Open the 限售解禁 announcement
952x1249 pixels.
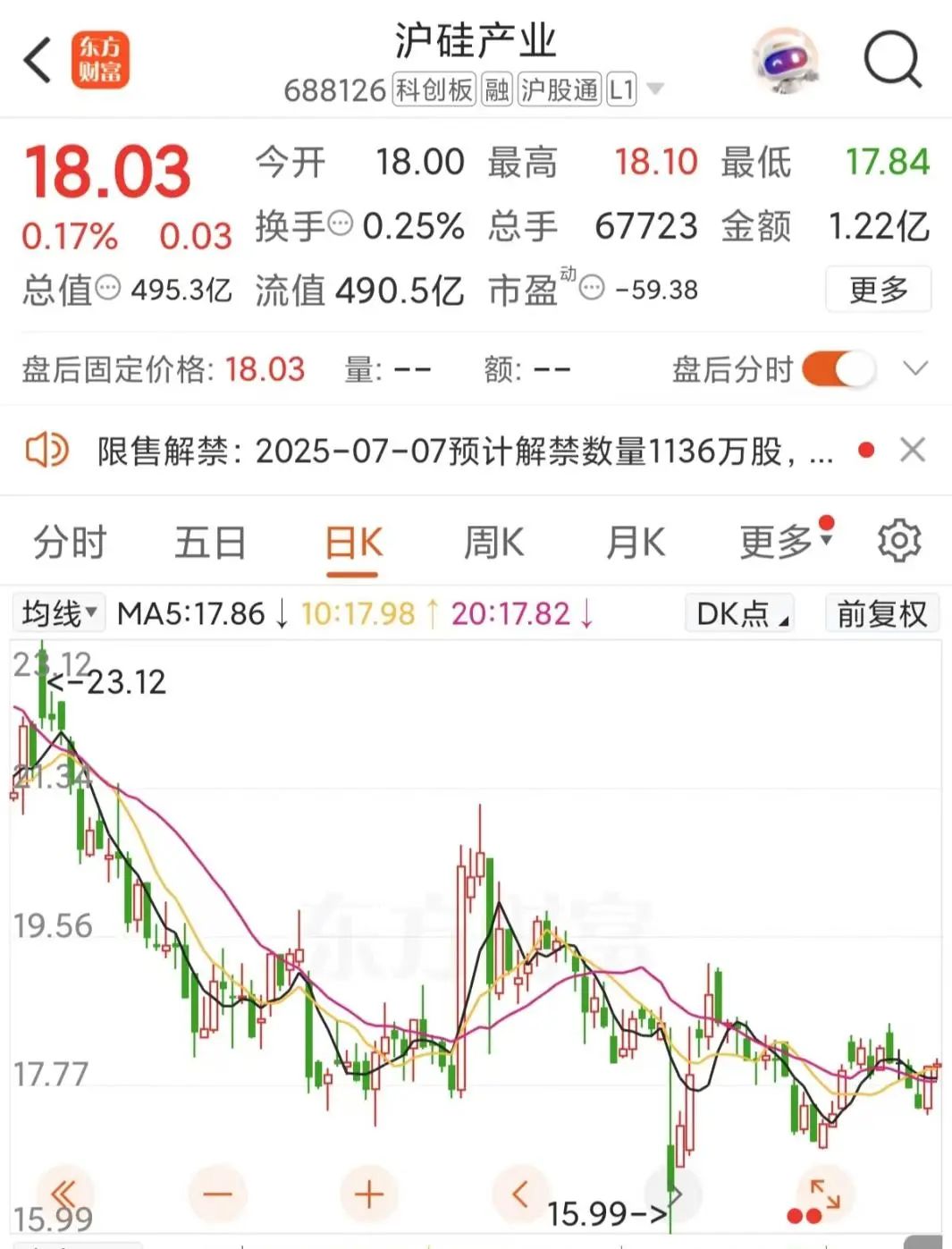point(465,451)
